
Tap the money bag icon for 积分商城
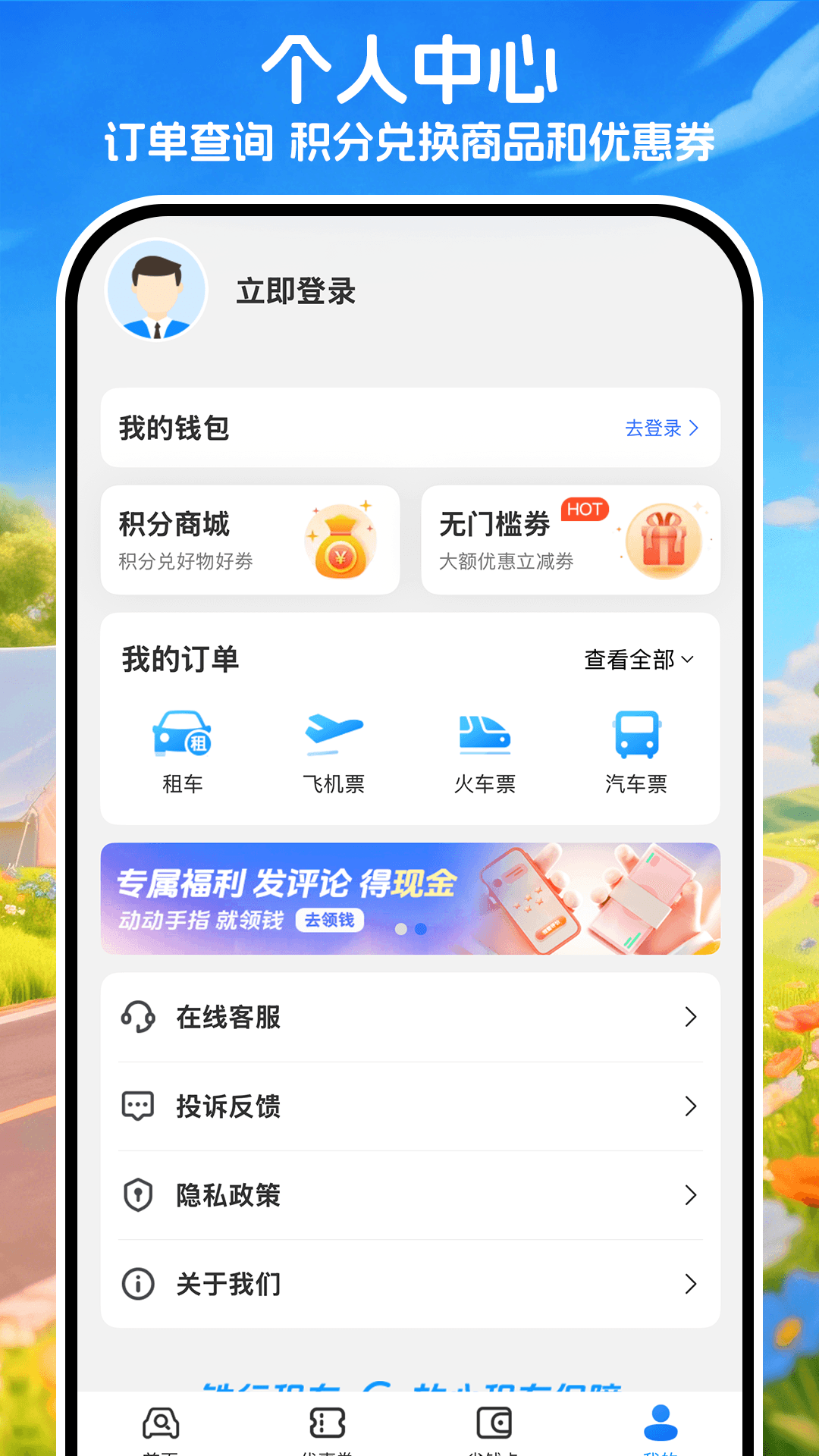[343, 541]
